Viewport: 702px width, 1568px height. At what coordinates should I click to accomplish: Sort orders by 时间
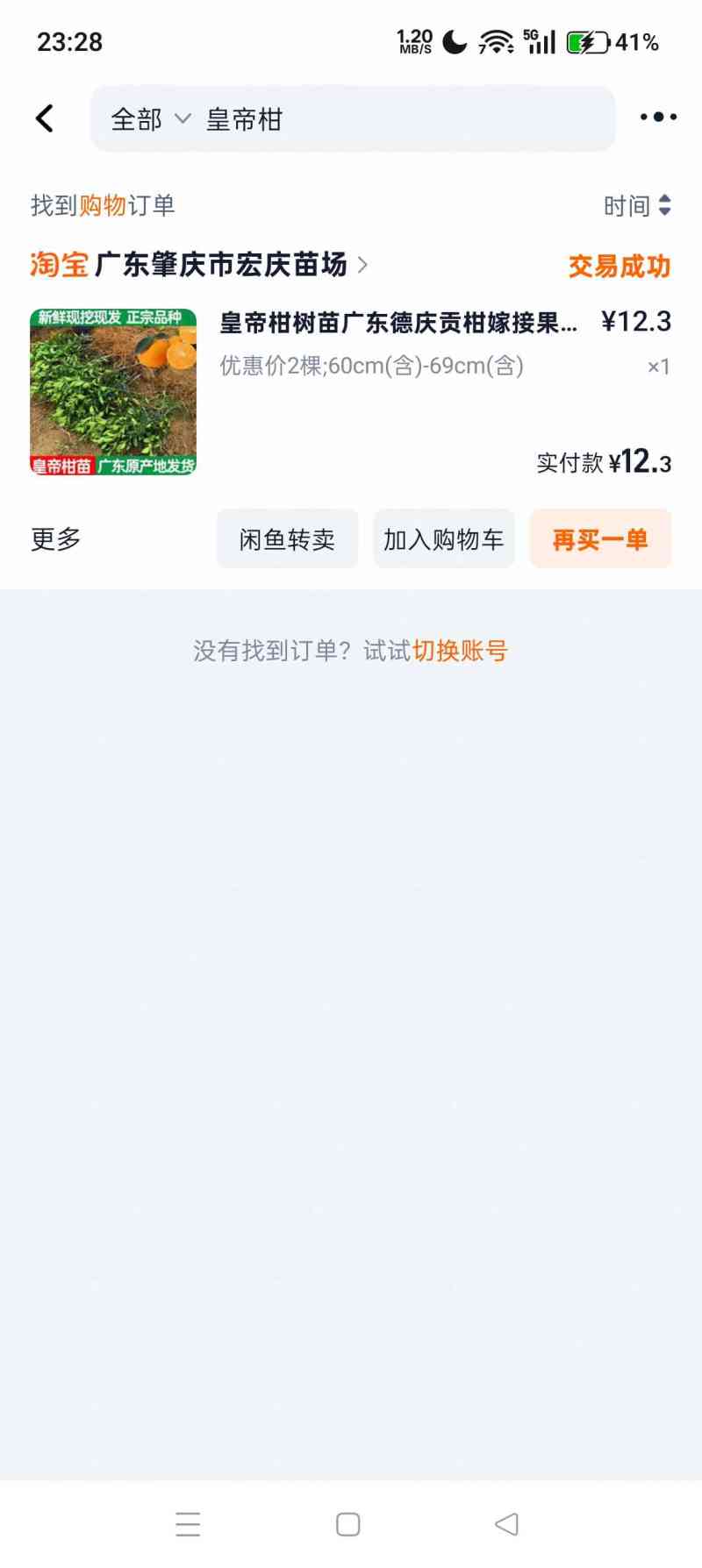637,206
